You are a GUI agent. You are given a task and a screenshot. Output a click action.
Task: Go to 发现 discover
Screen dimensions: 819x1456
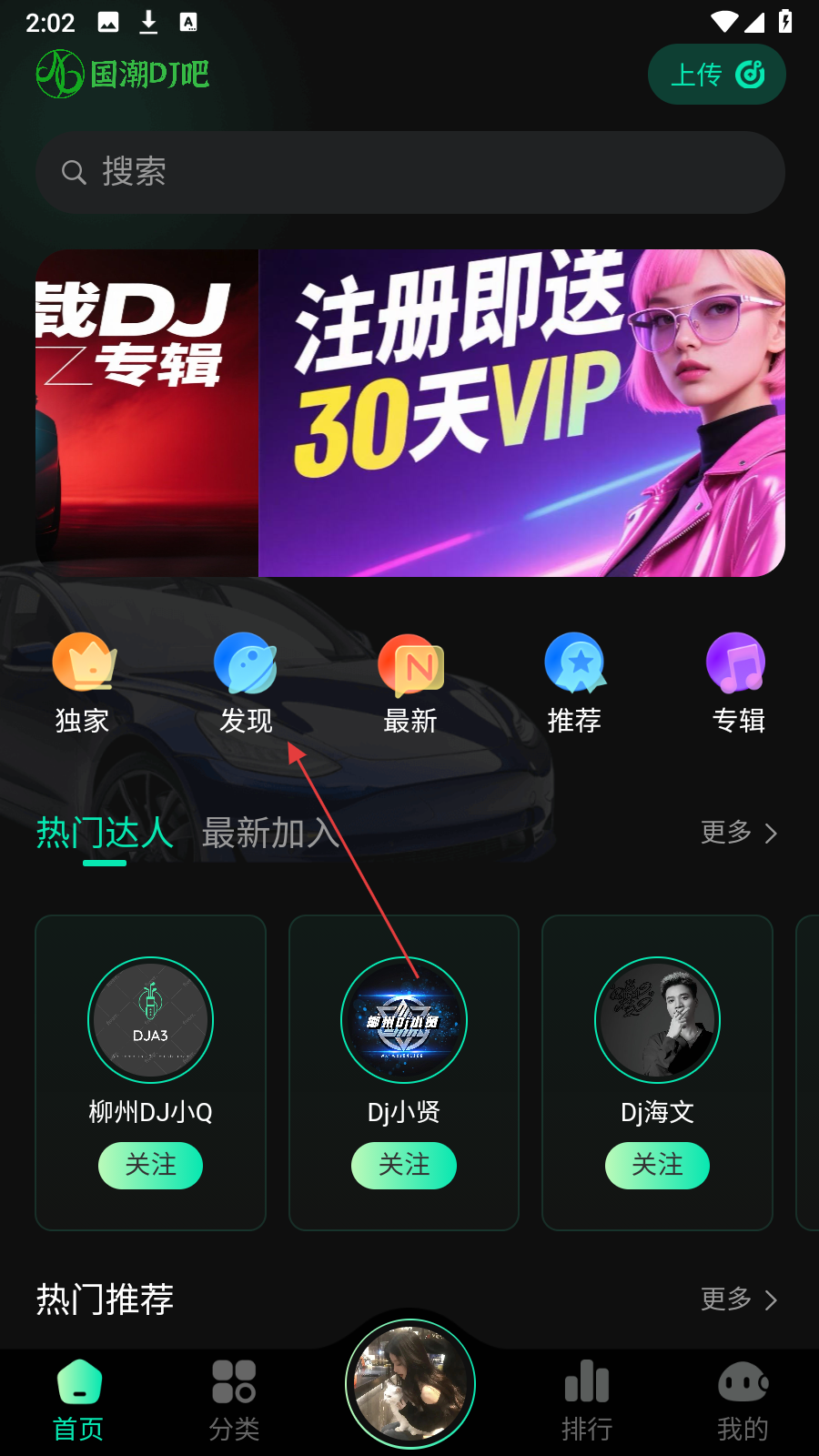coord(246,684)
